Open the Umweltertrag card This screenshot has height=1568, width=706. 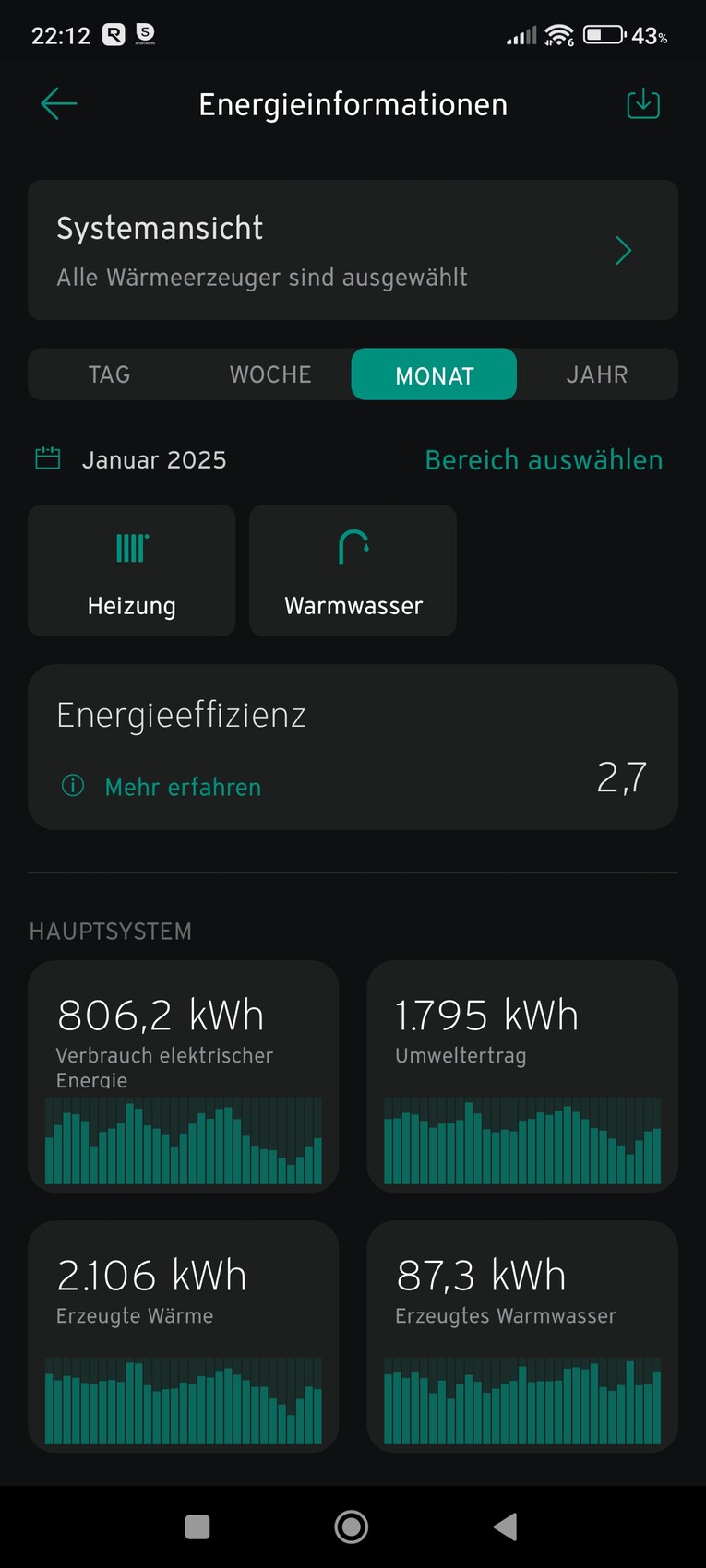pyautogui.click(x=522, y=1075)
